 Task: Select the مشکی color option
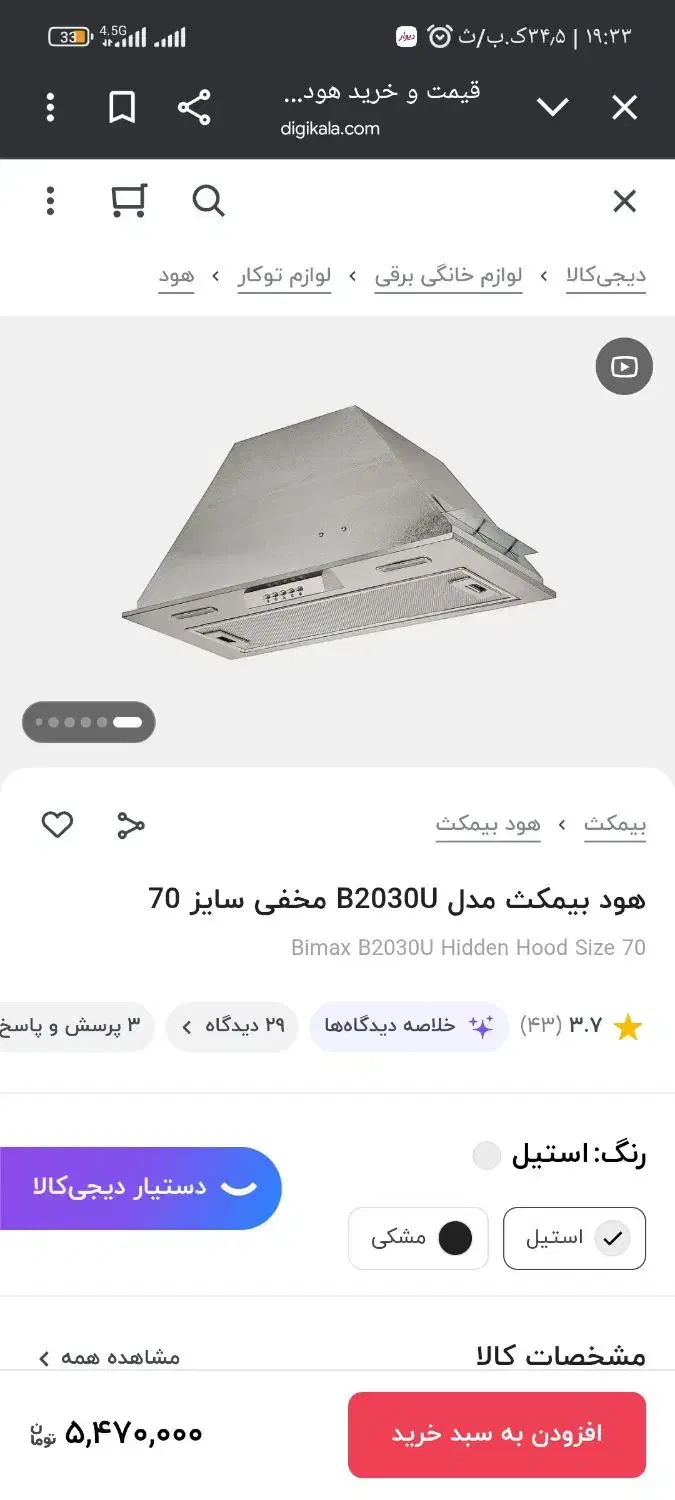click(418, 1238)
